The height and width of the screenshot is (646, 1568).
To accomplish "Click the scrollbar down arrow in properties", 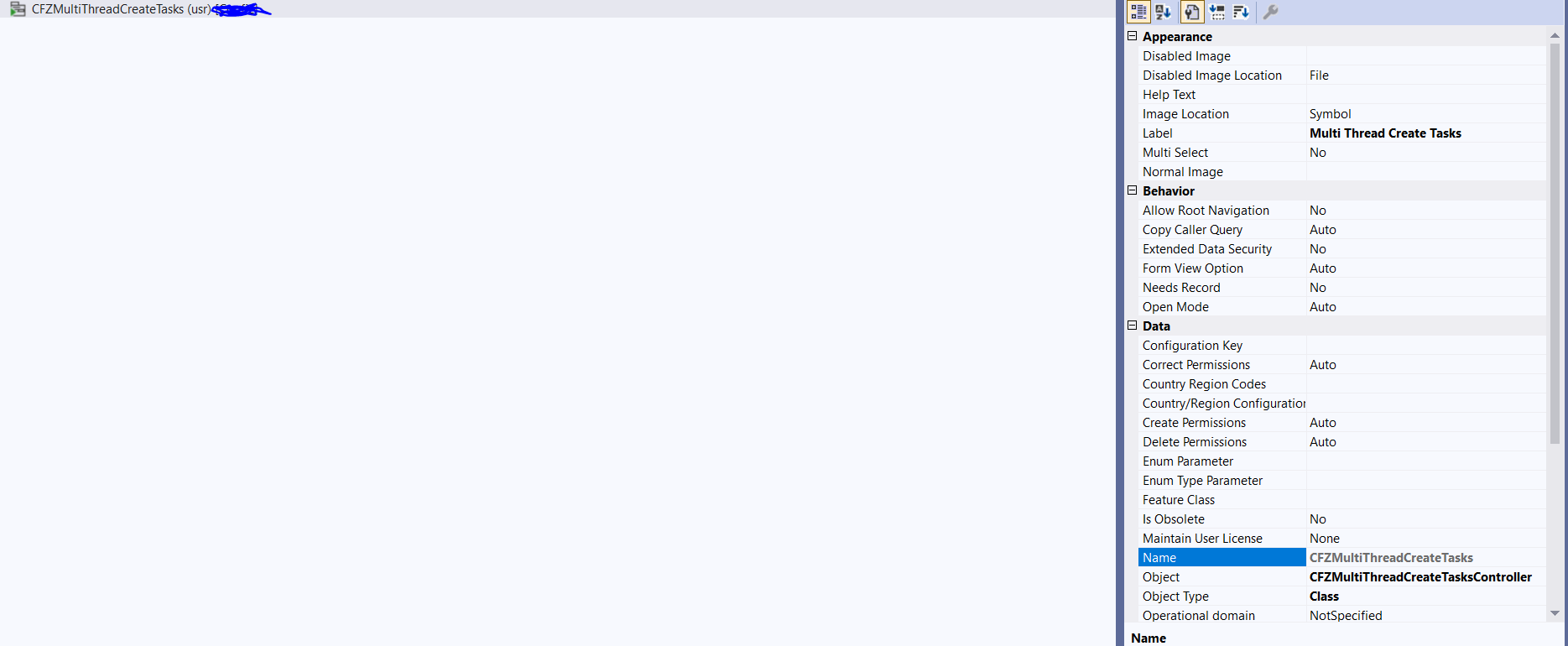I will (1555, 613).
